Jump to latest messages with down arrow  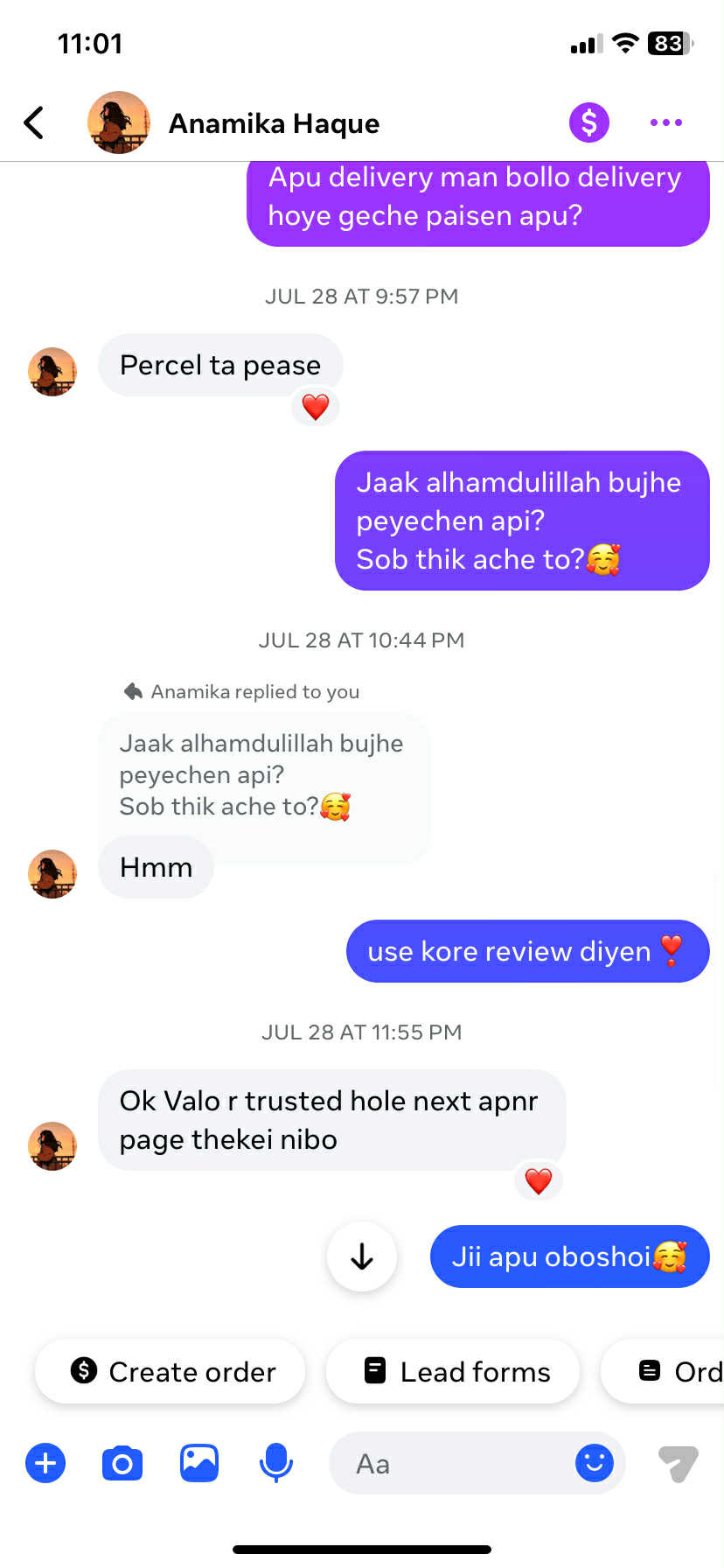(x=361, y=1256)
